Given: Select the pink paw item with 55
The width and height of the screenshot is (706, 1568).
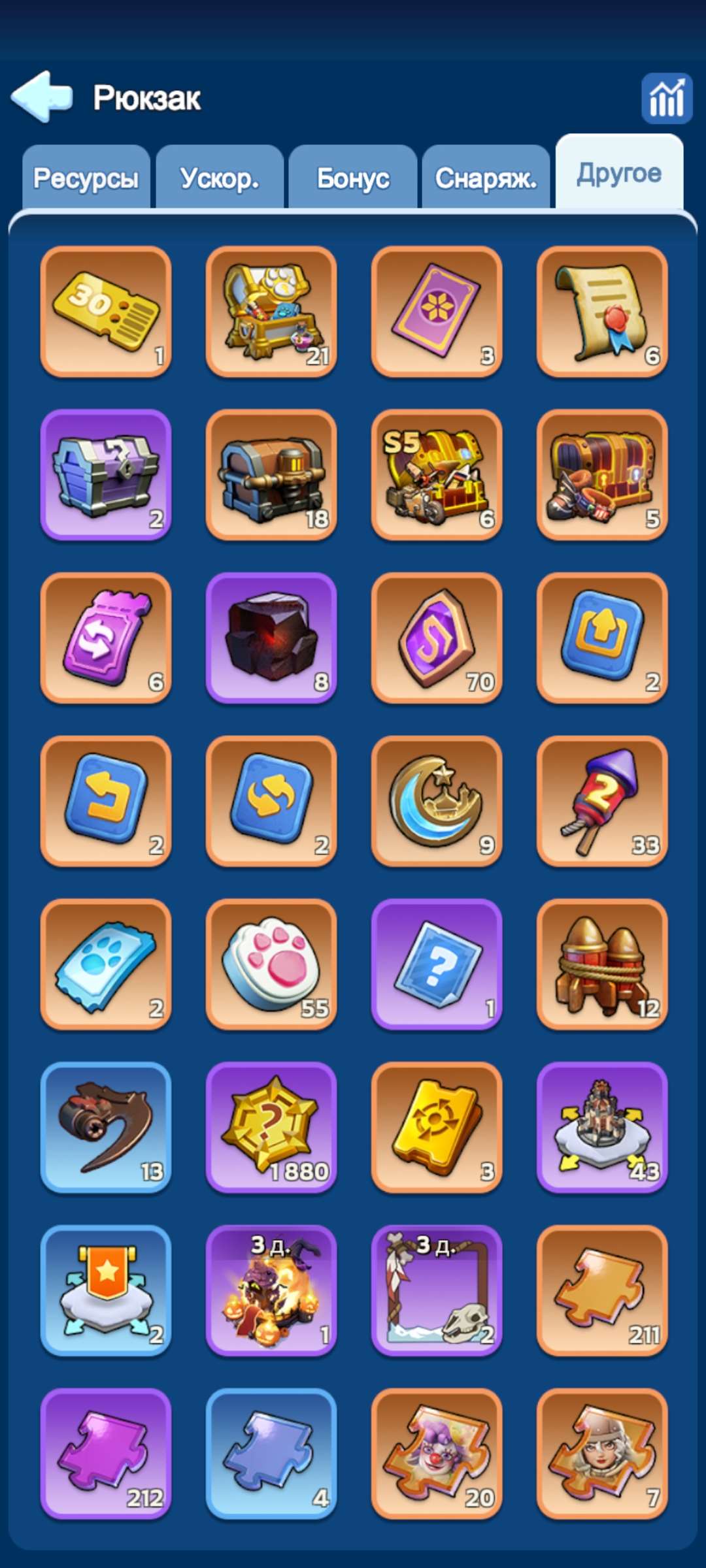Looking at the screenshot, I should (x=271, y=964).
